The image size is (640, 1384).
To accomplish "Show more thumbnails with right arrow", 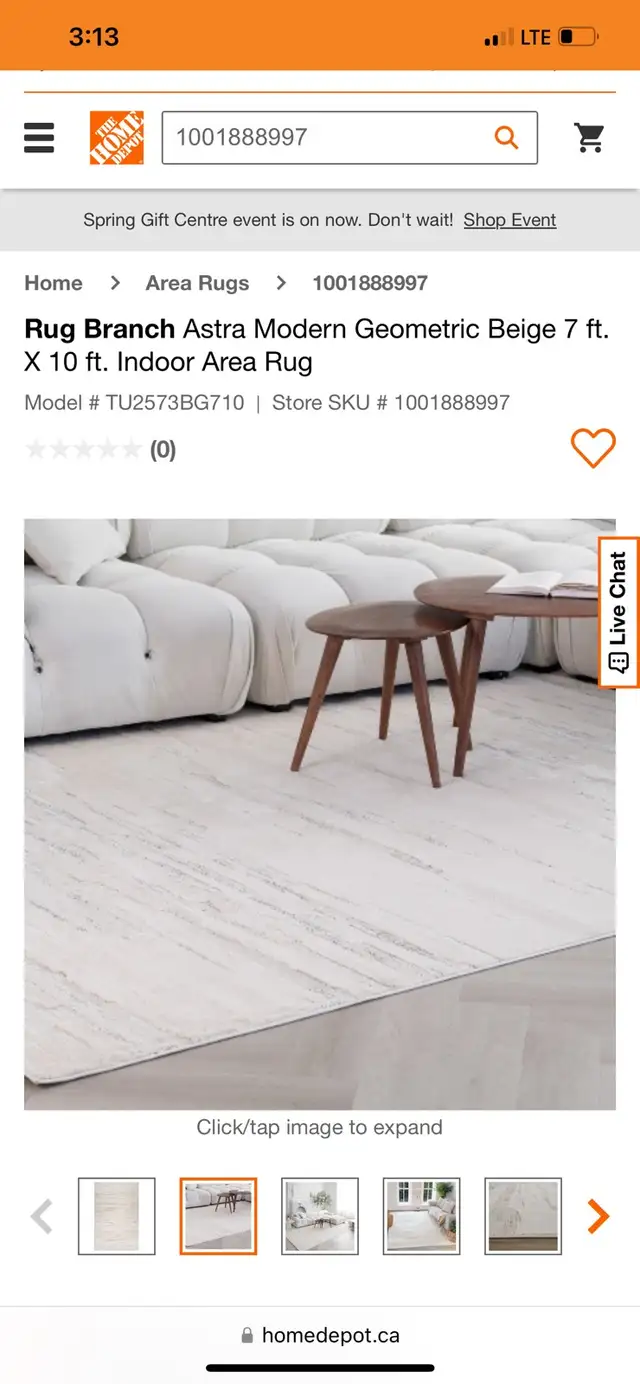I will pos(598,1216).
